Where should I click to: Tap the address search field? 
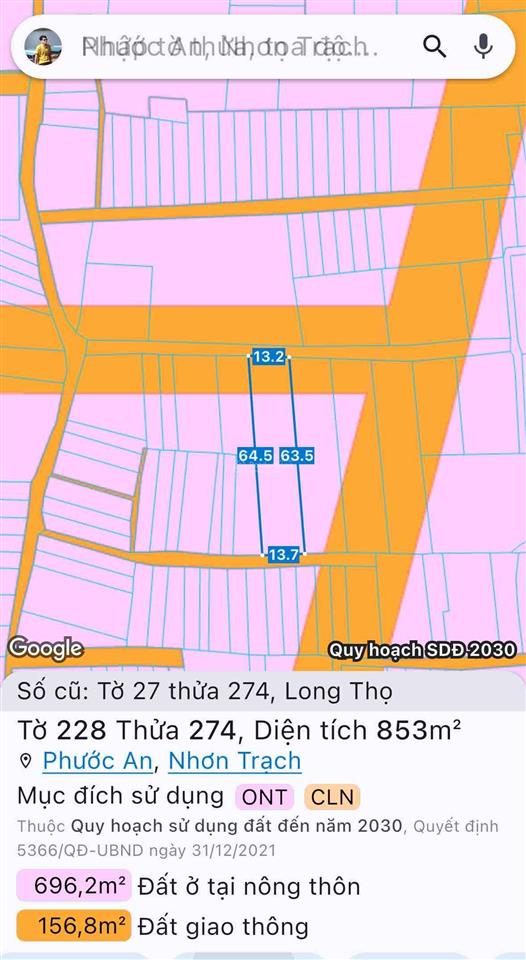[x=242, y=47]
